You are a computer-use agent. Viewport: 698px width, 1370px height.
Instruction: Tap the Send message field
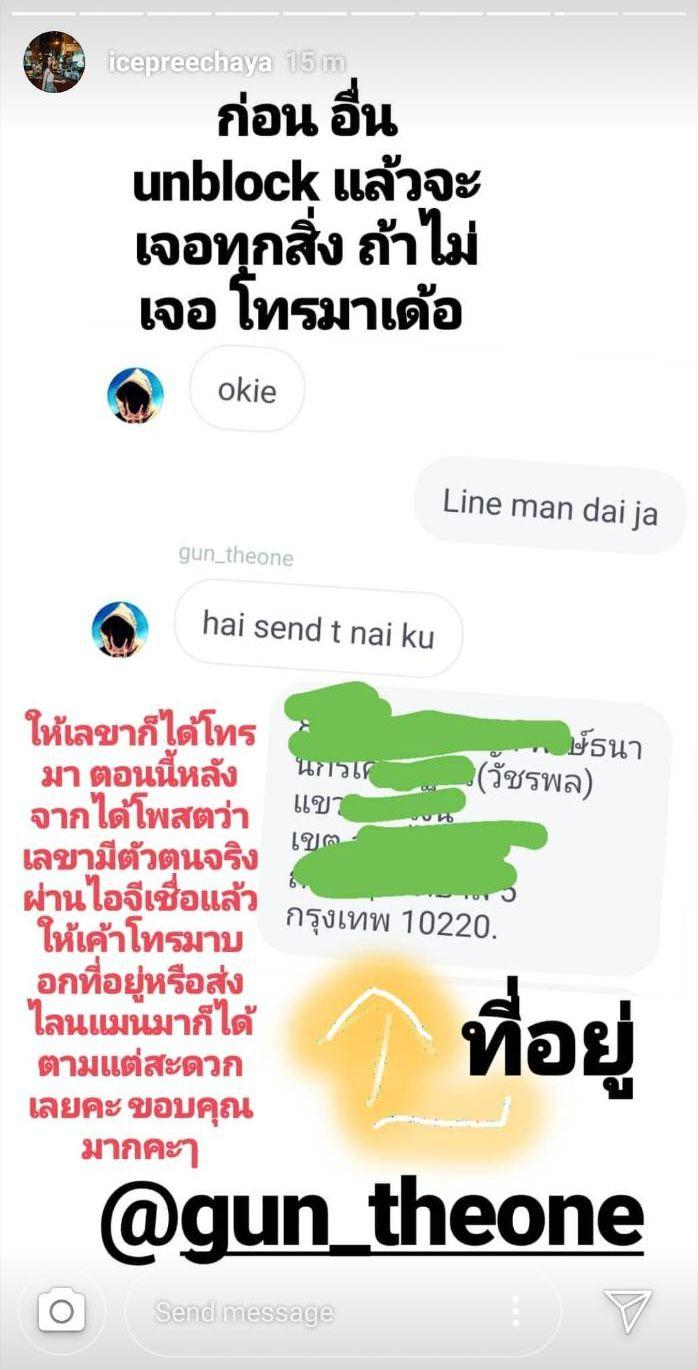click(x=300, y=1312)
